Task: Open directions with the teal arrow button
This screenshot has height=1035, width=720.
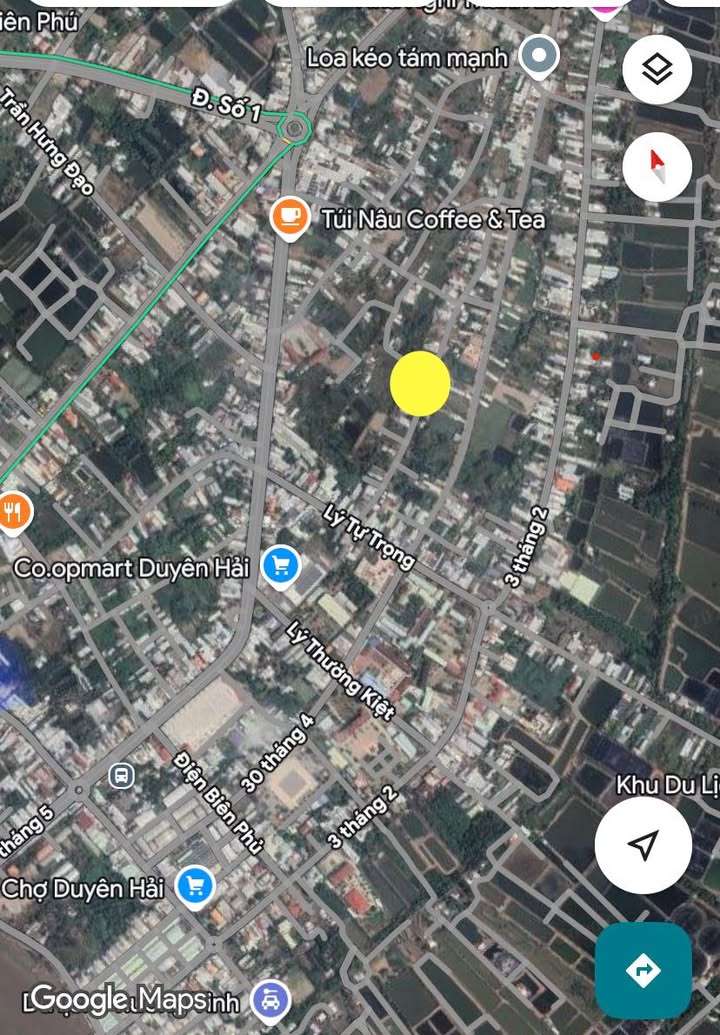Action: coord(643,970)
